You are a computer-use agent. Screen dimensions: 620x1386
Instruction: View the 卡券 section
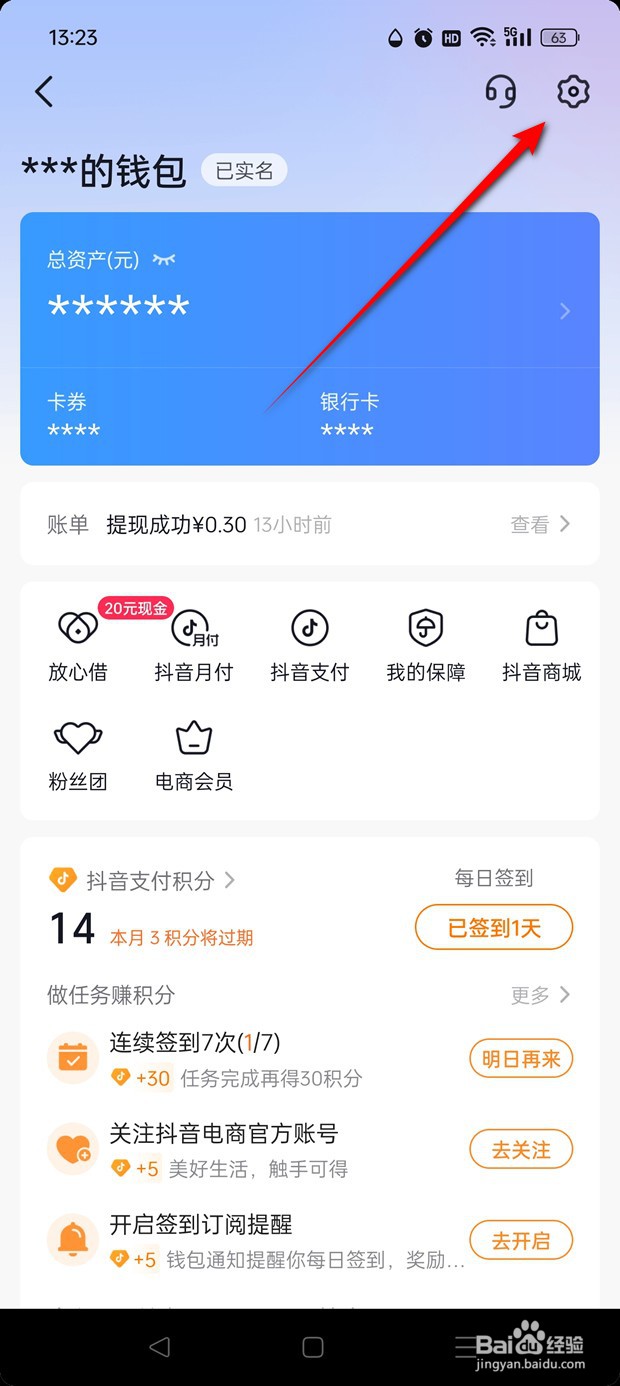pos(74,416)
